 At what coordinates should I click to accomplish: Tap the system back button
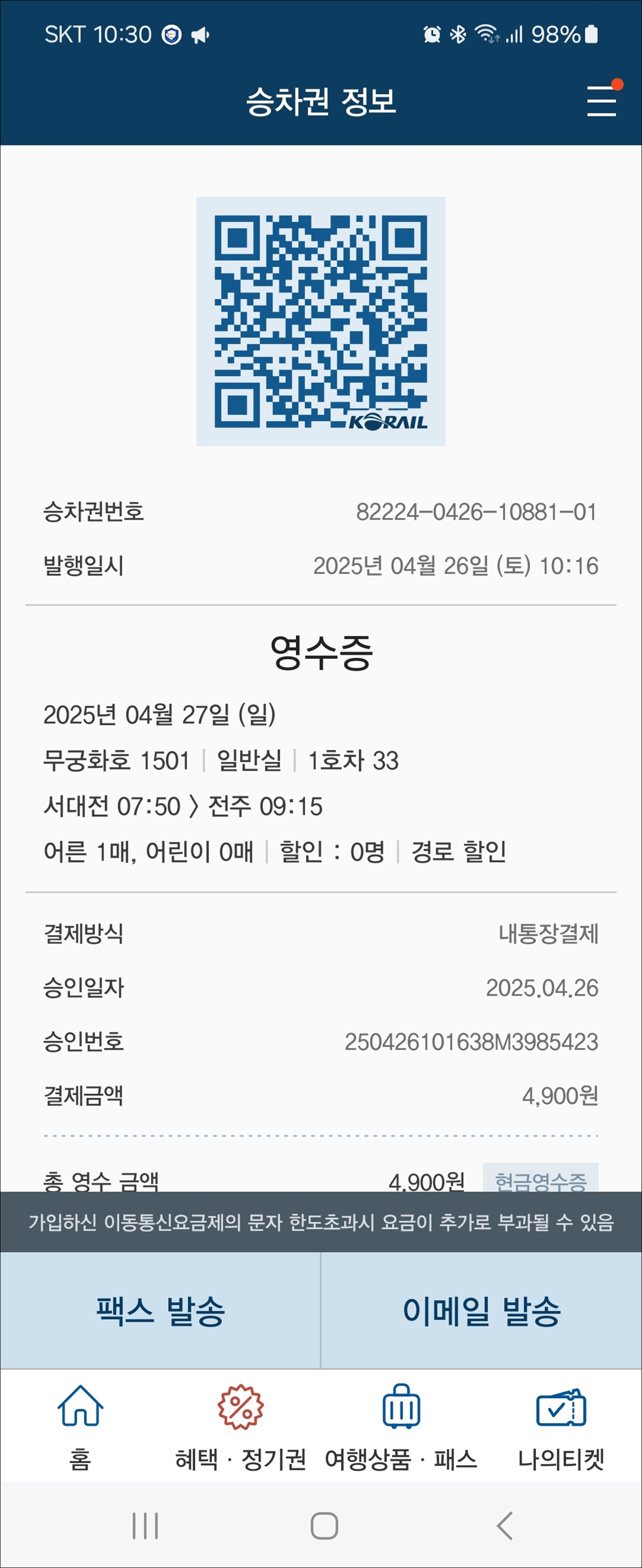point(504,1525)
